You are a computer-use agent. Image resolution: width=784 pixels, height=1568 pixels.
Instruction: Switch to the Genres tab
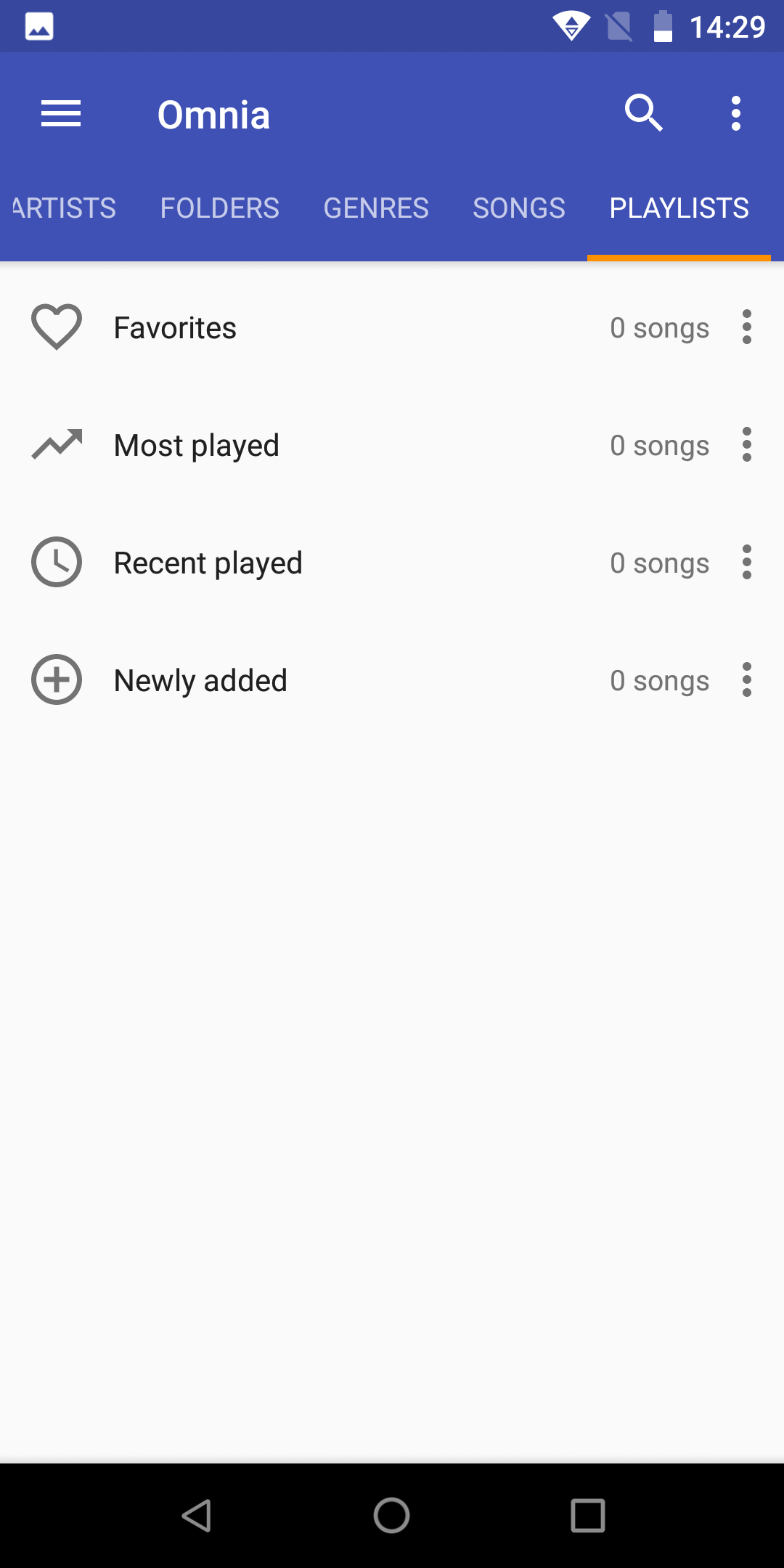point(376,208)
